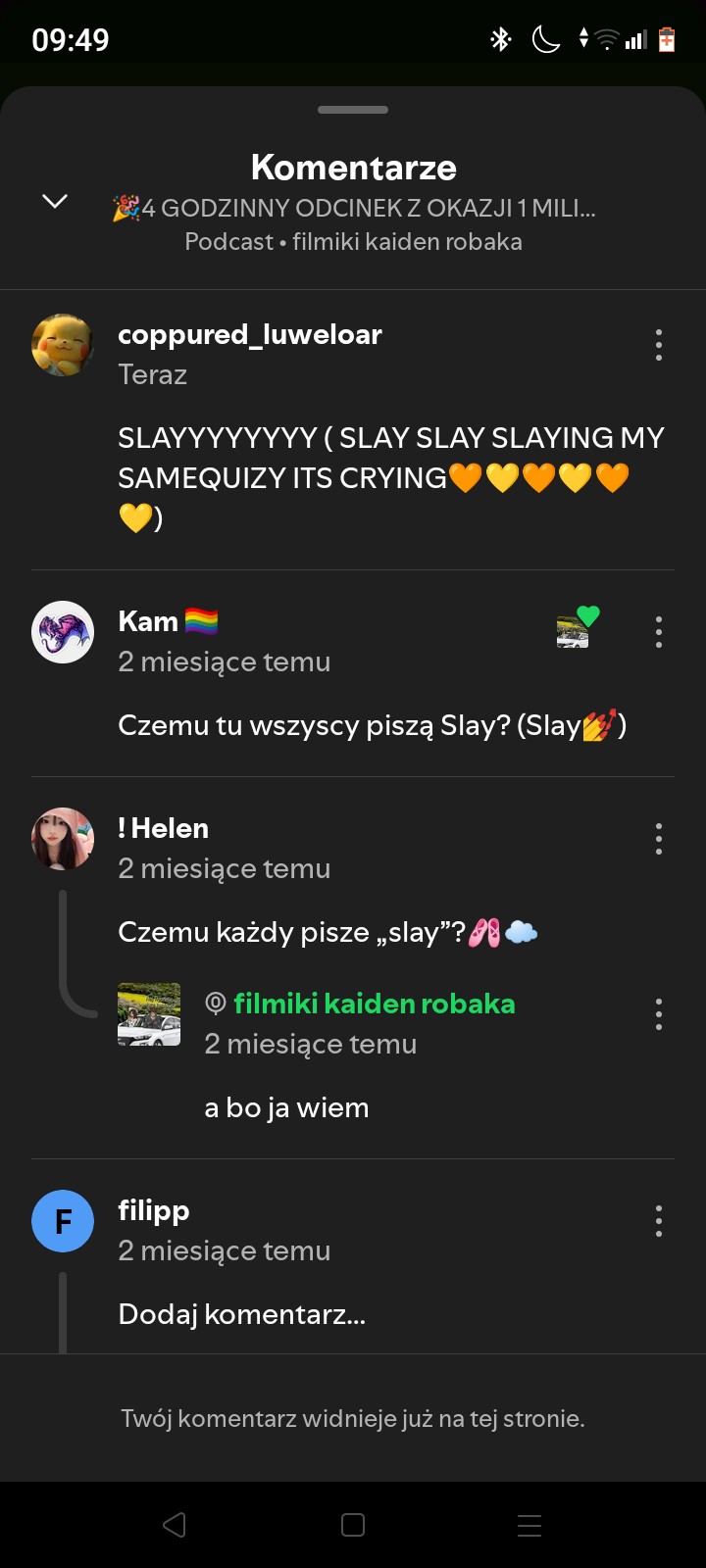
Task: Collapse the Komentarze sheet with the chevron
Action: [x=55, y=201]
